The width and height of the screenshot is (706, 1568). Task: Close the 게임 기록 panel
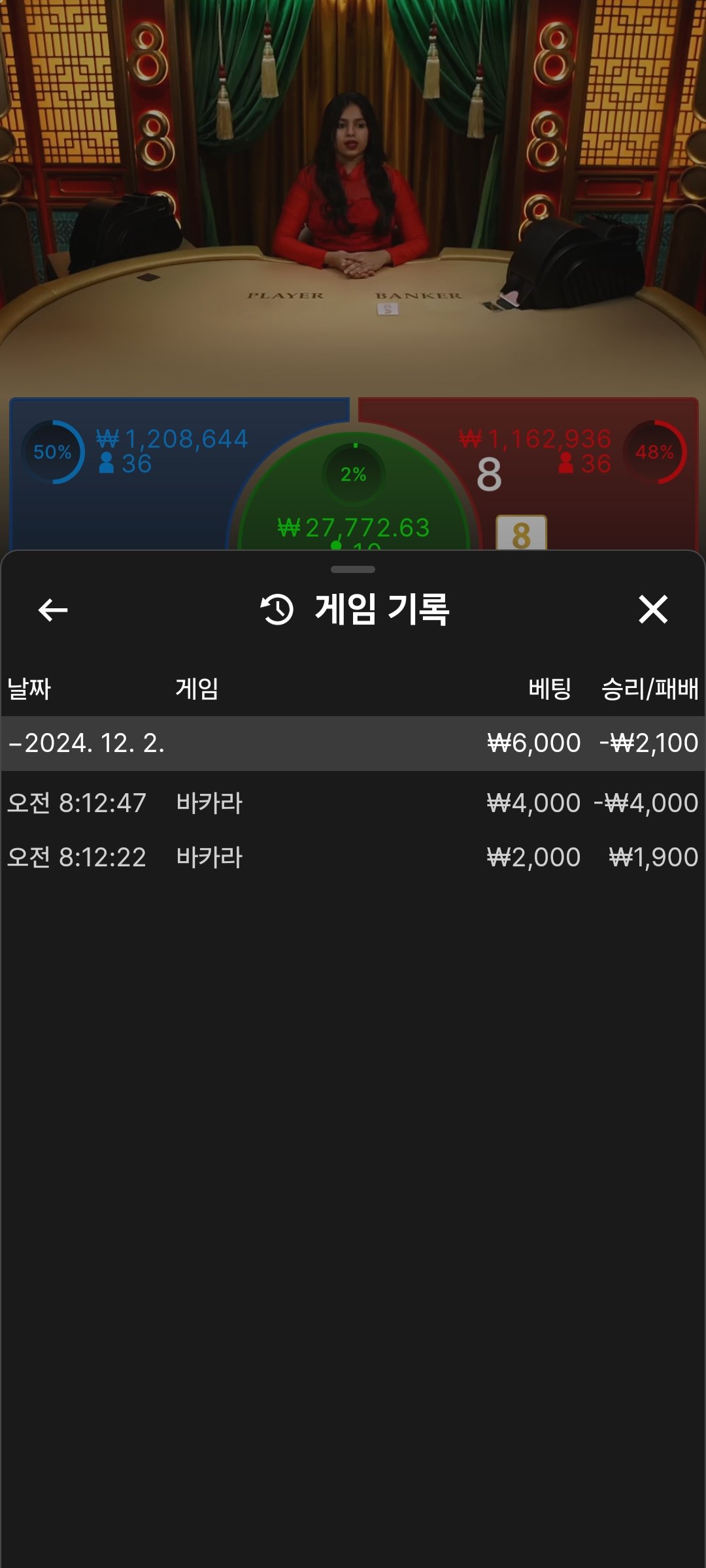tap(652, 610)
